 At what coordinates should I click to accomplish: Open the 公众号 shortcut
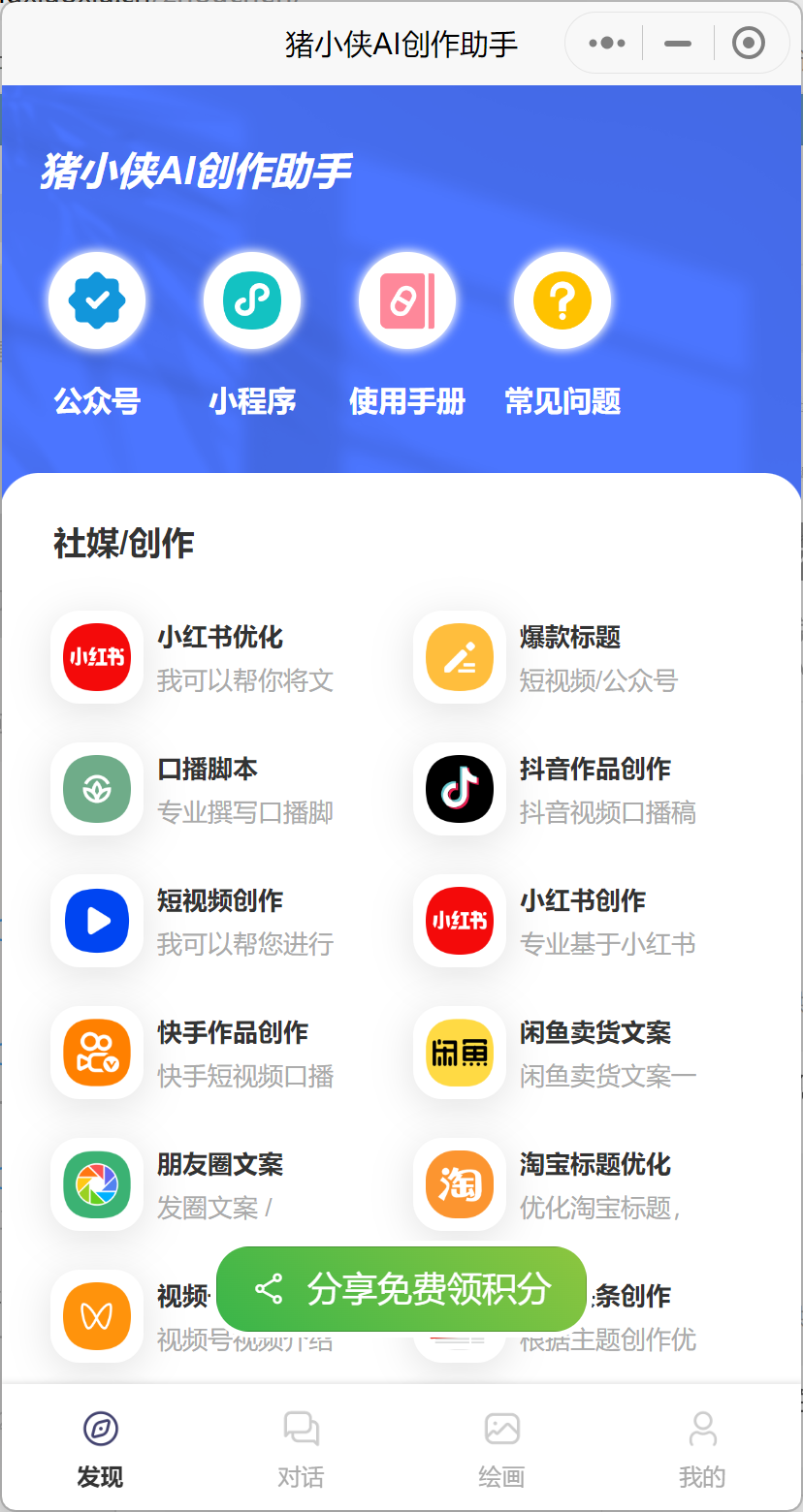[x=97, y=302]
